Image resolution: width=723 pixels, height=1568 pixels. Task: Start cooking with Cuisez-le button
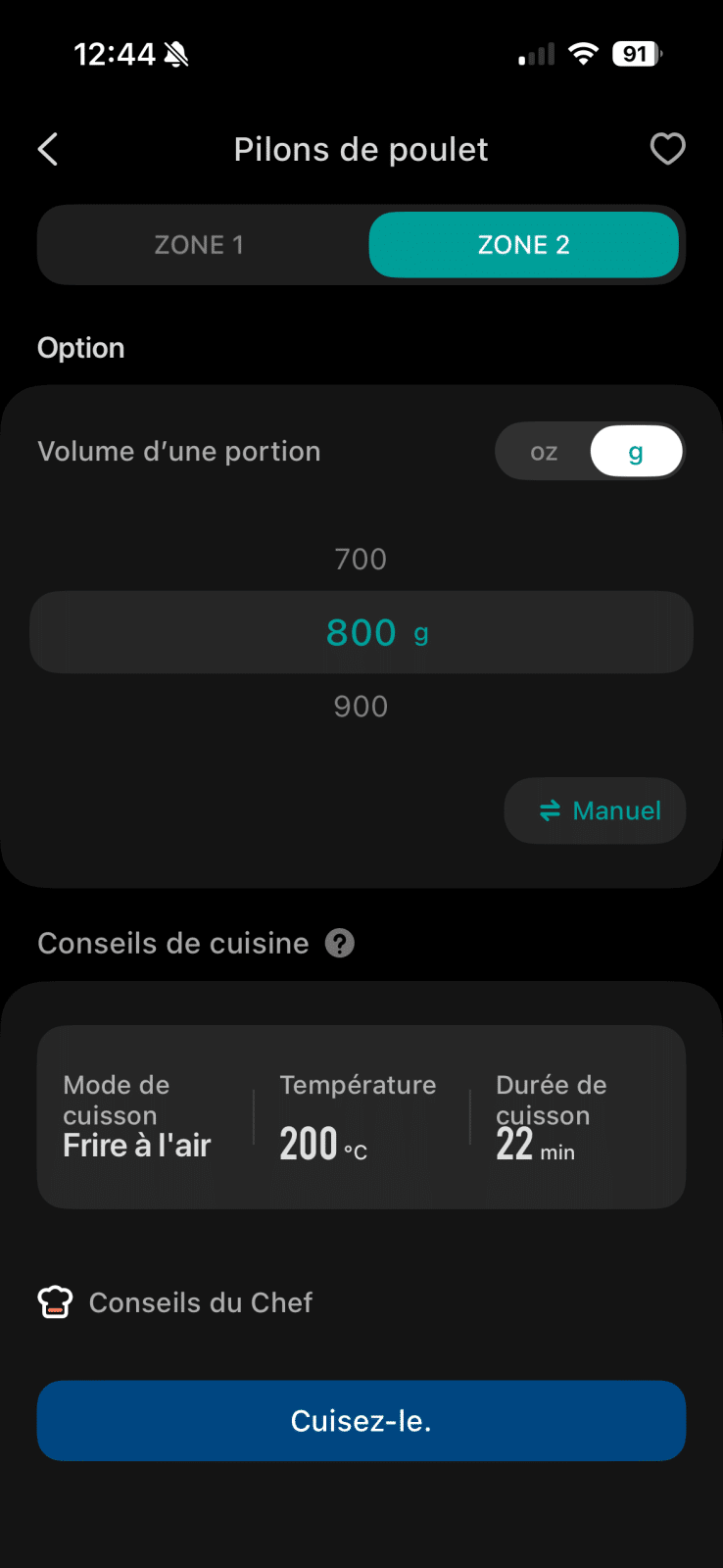[361, 1421]
